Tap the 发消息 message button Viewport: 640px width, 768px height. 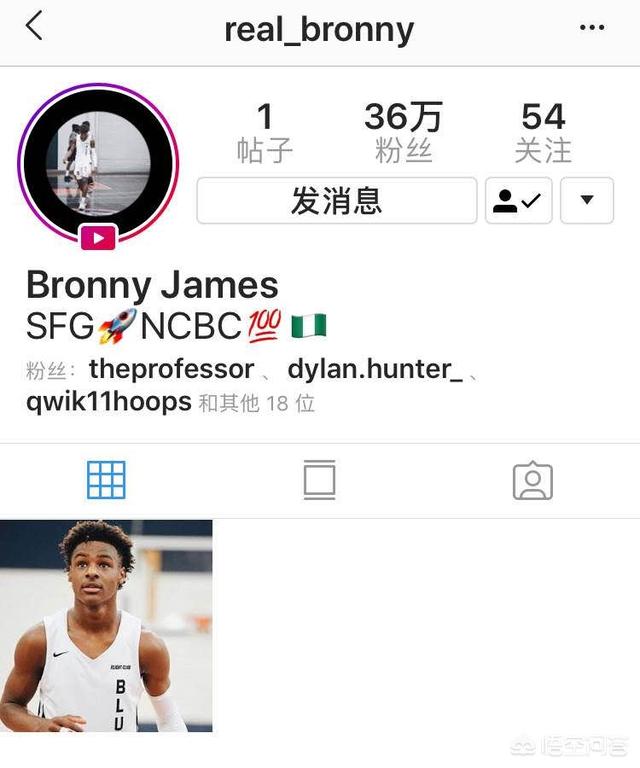pyautogui.click(x=336, y=201)
